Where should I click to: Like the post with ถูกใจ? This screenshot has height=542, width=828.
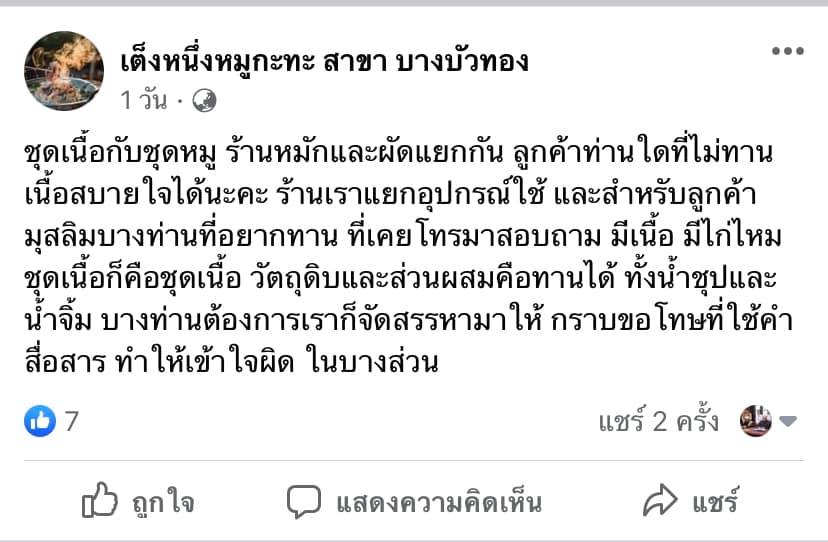[x=138, y=499]
